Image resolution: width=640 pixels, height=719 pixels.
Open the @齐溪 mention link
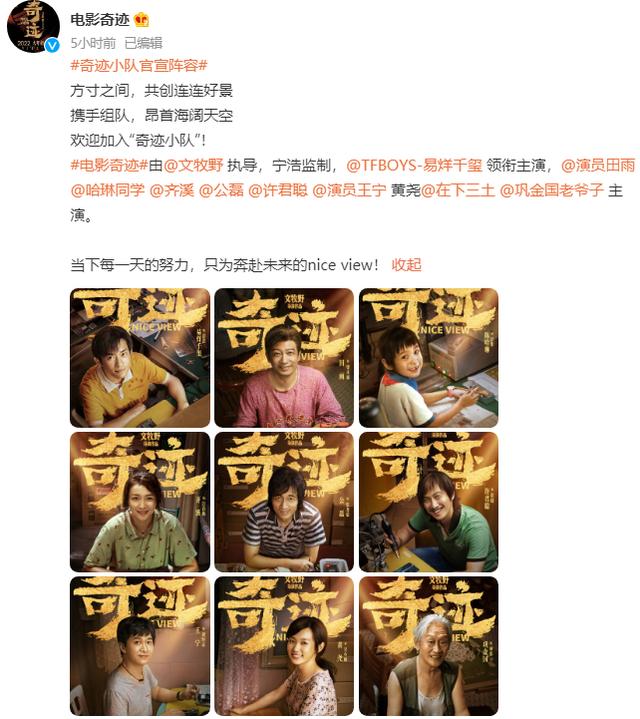pos(171,189)
